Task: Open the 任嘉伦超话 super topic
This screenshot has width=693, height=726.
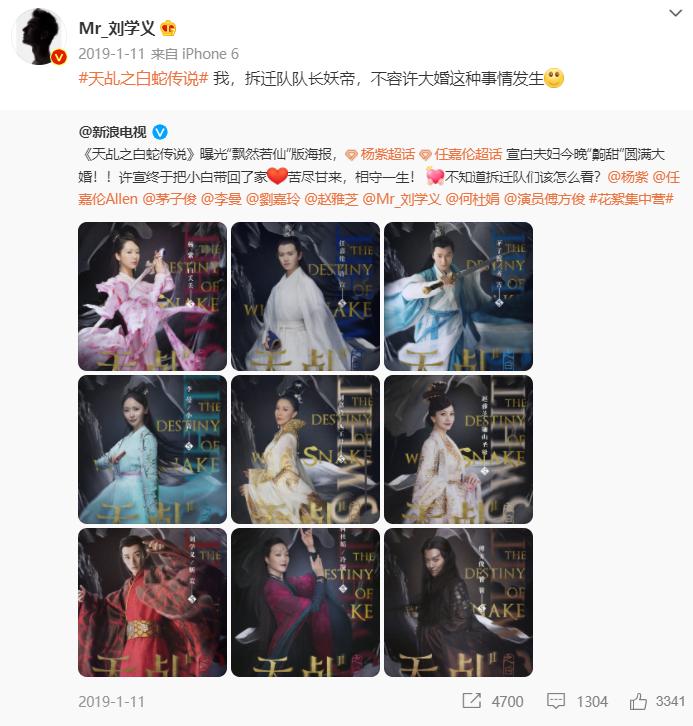Action: [461, 155]
